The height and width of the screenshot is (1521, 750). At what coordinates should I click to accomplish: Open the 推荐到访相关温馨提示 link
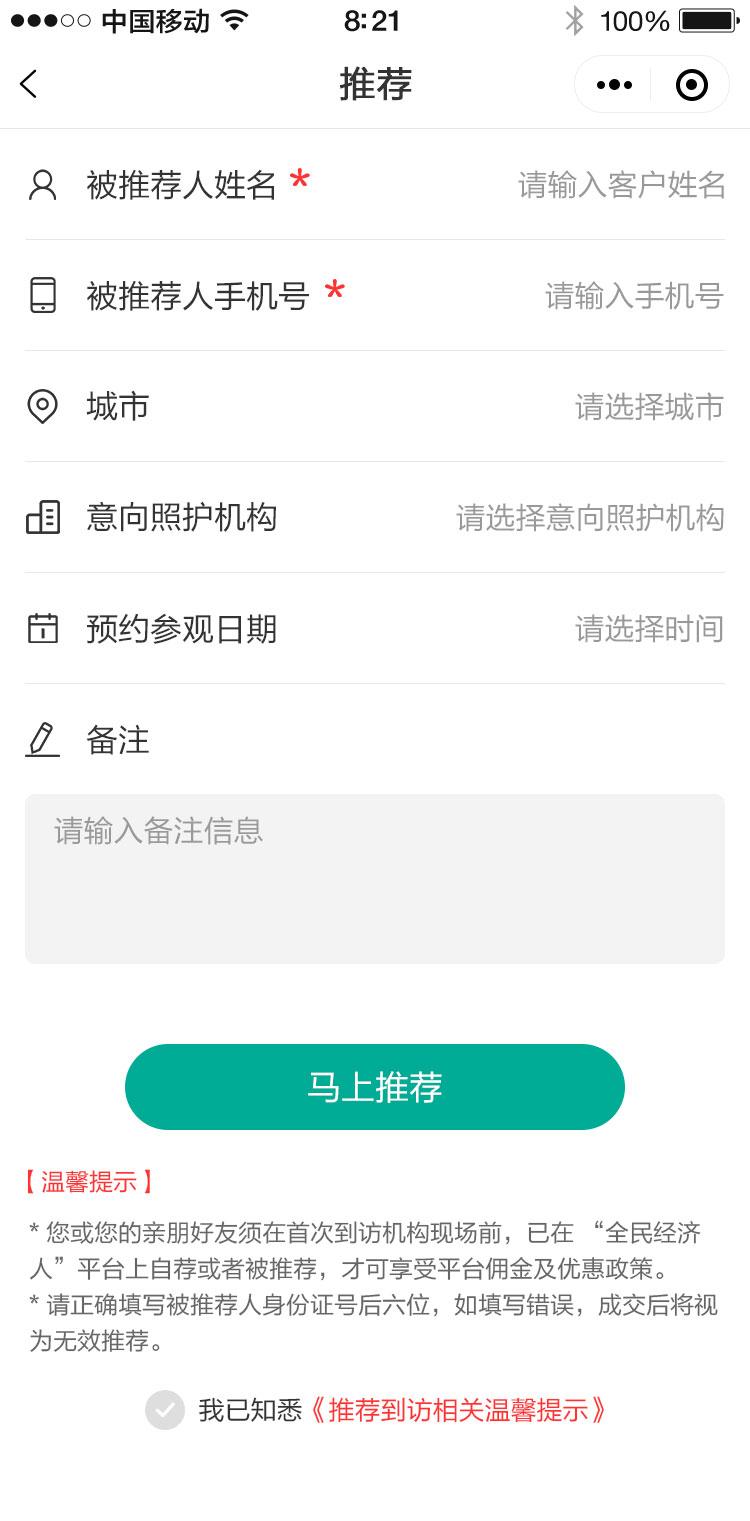(x=456, y=1410)
